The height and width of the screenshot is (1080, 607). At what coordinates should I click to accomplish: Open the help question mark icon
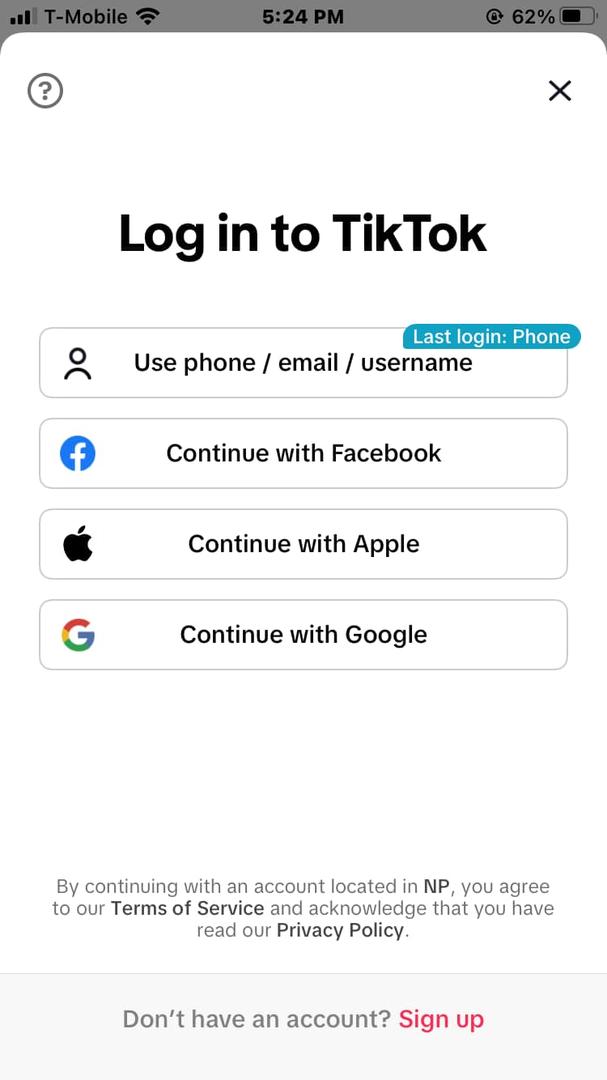pyautogui.click(x=45, y=92)
